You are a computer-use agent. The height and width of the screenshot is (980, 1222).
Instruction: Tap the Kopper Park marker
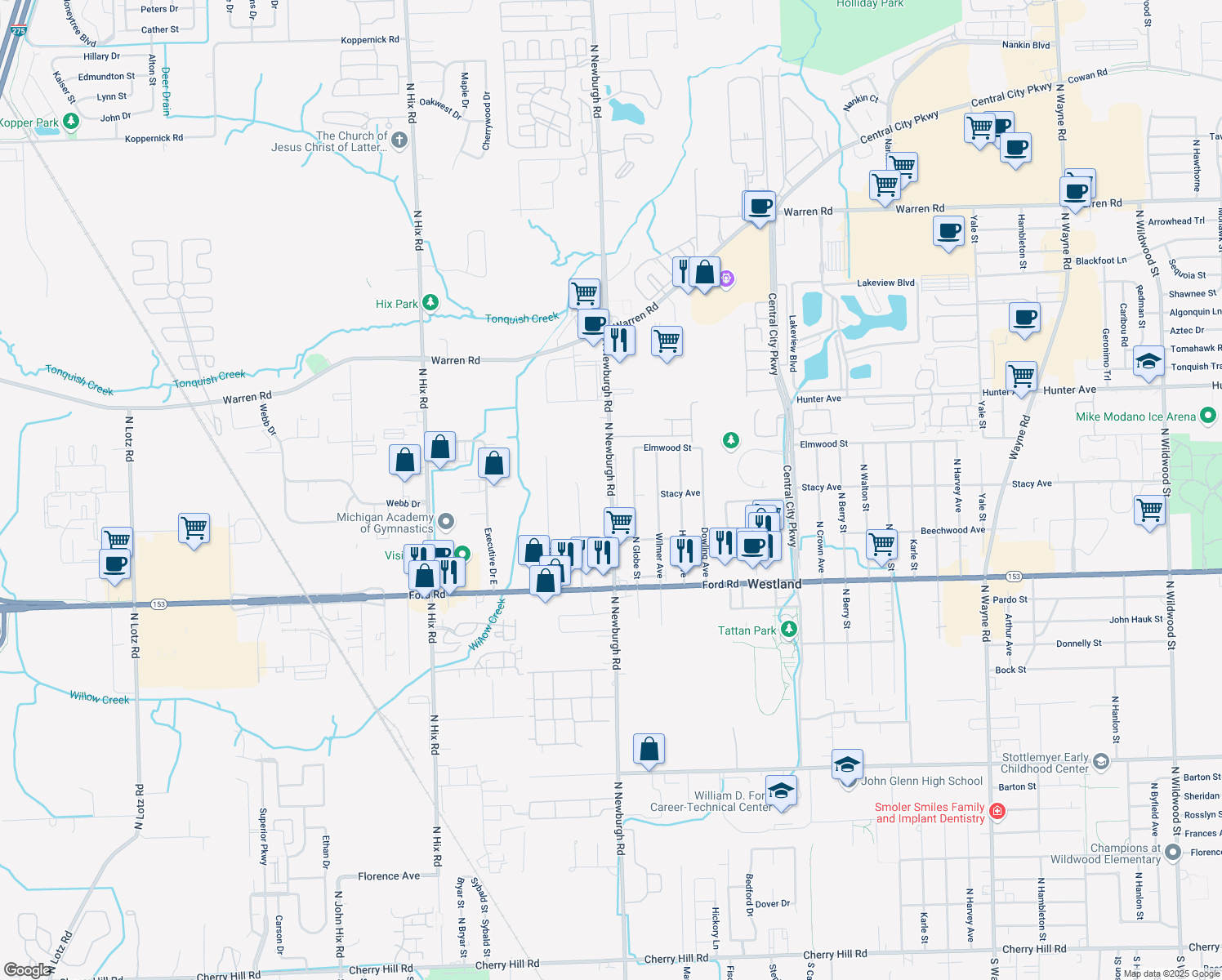[x=71, y=122]
